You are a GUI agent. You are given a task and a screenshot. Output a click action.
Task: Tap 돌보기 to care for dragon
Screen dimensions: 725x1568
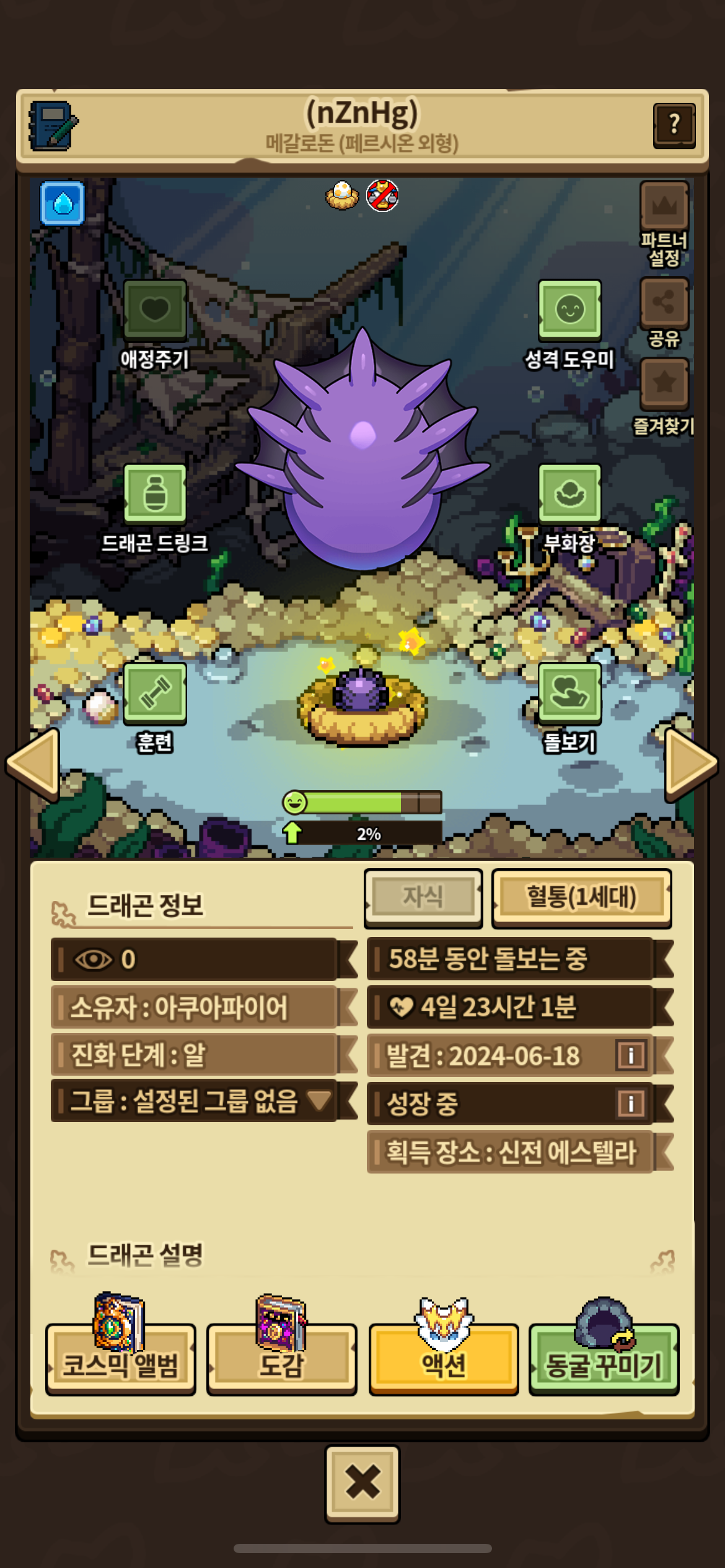pyautogui.click(x=569, y=692)
